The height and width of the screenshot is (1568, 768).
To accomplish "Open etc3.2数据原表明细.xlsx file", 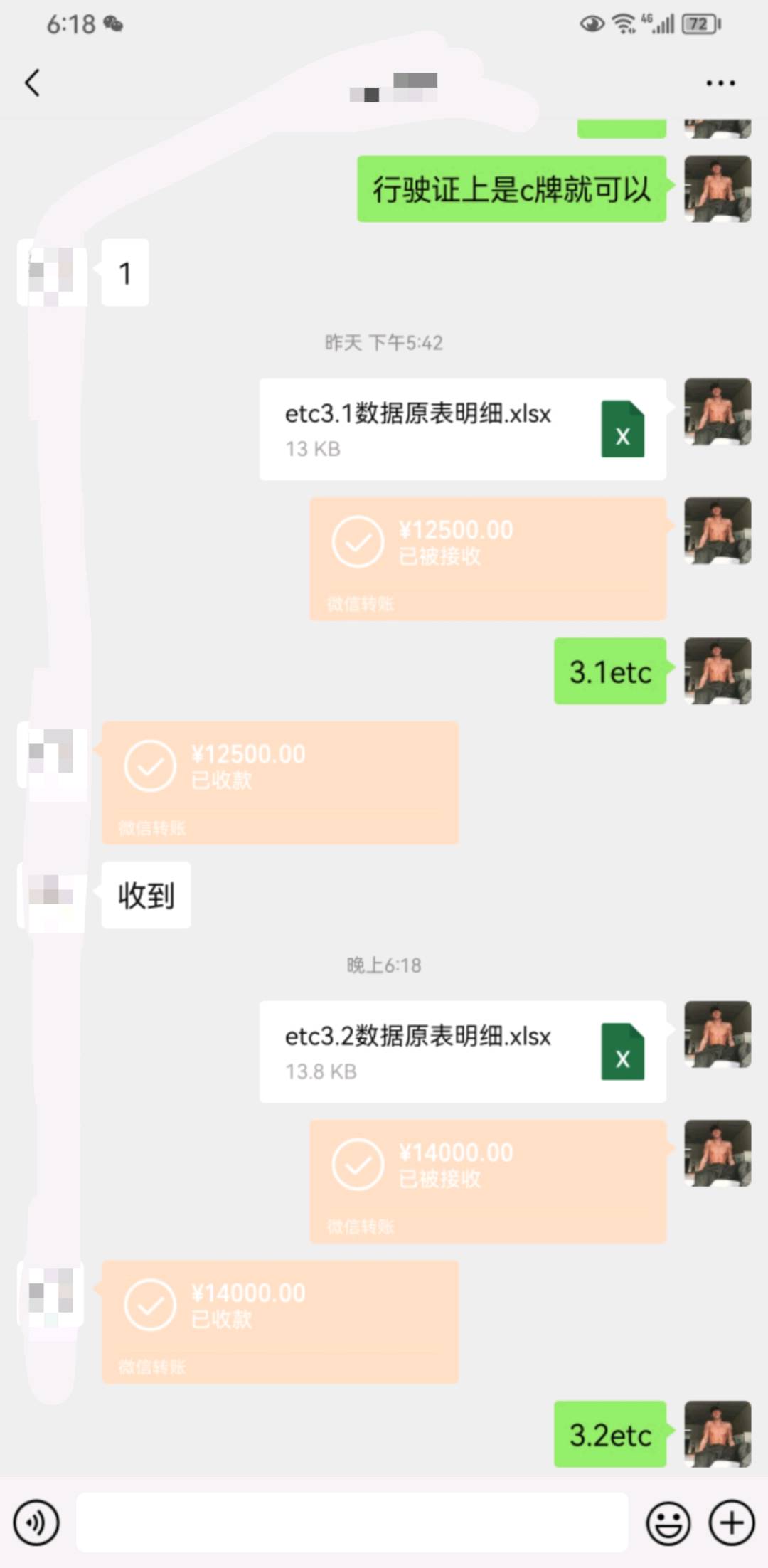I will point(462,1051).
